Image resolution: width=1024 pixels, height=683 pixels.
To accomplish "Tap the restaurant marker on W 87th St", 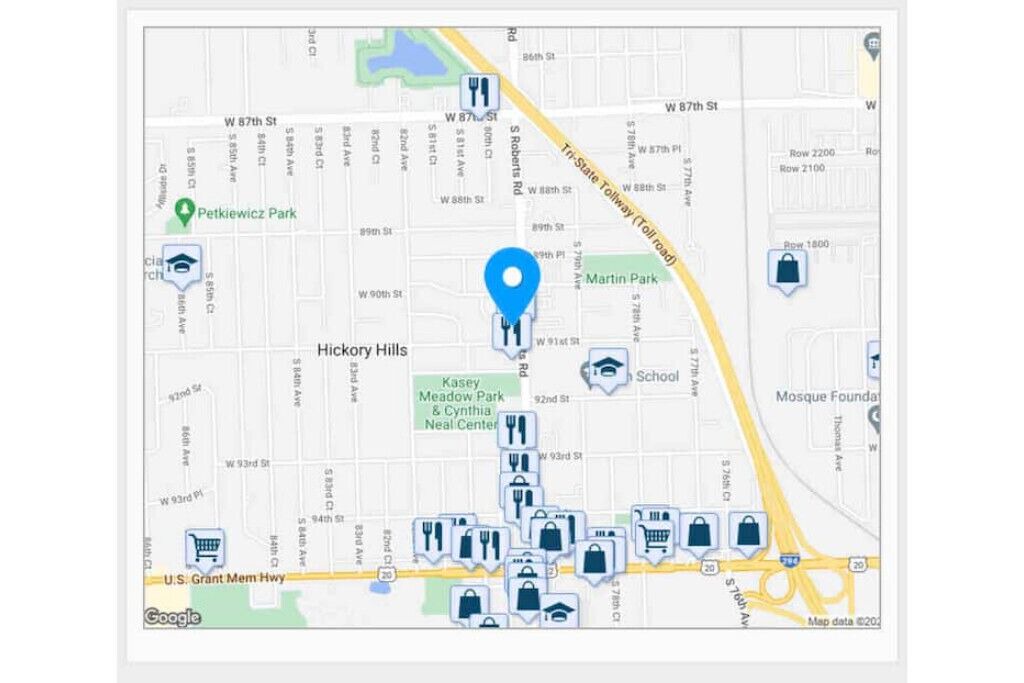I will (x=479, y=92).
